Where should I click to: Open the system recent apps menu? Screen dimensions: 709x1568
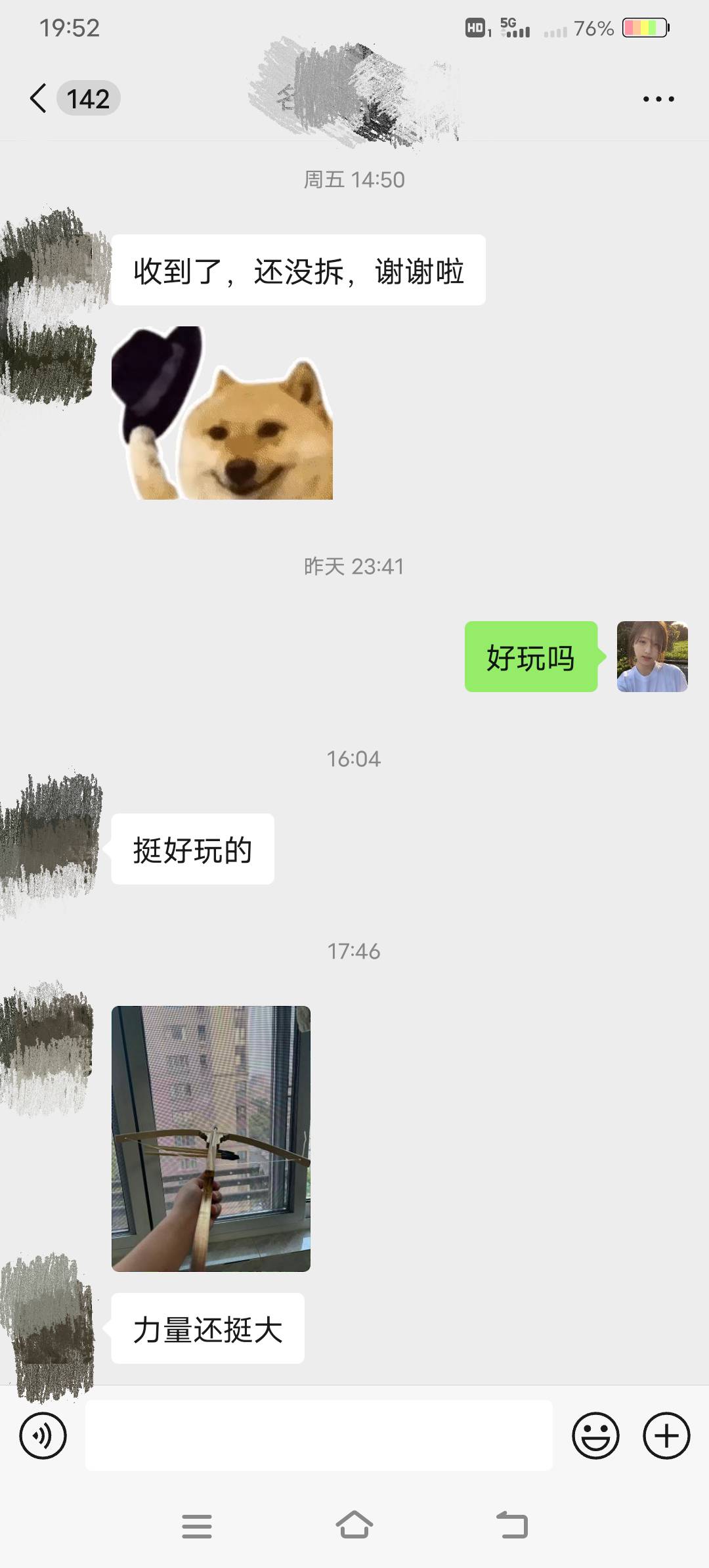click(x=197, y=1526)
